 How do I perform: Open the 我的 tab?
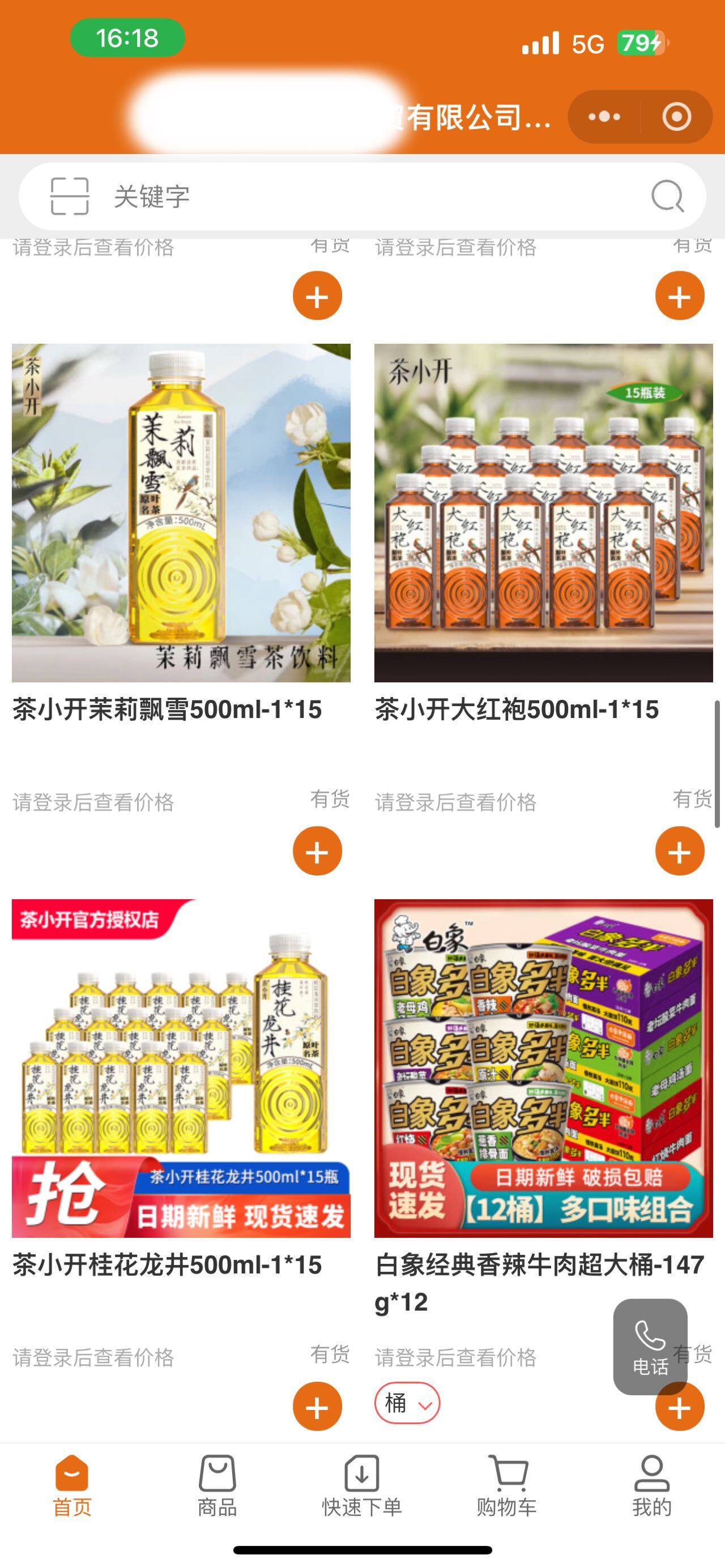651,1485
